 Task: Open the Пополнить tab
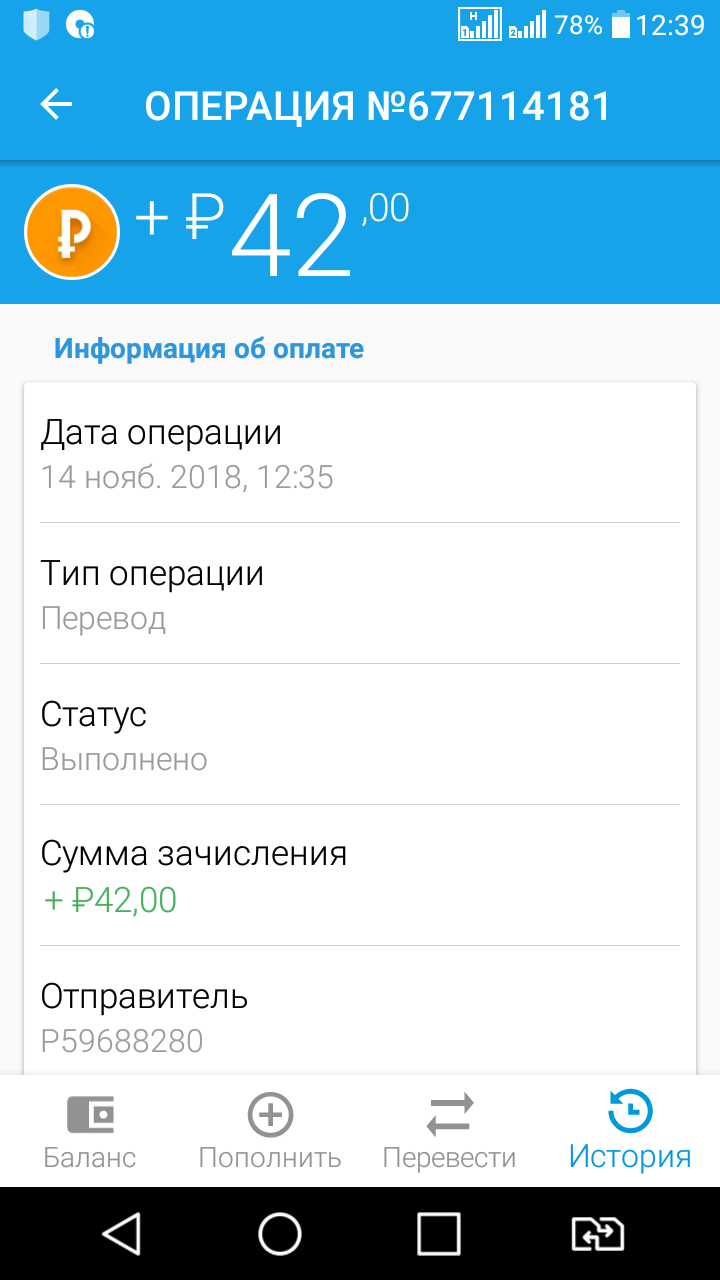270,1132
